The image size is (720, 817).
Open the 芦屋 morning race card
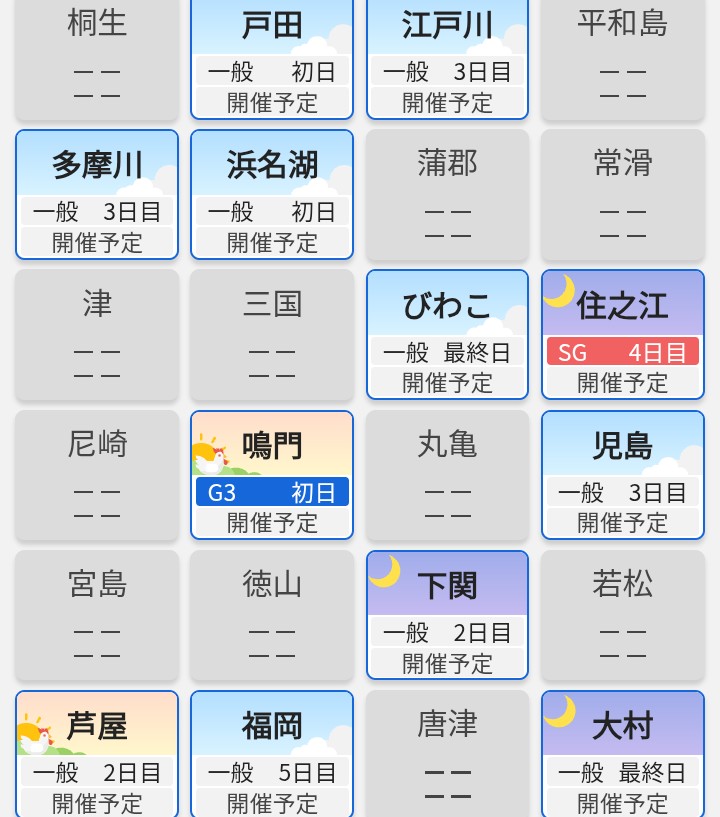97,753
